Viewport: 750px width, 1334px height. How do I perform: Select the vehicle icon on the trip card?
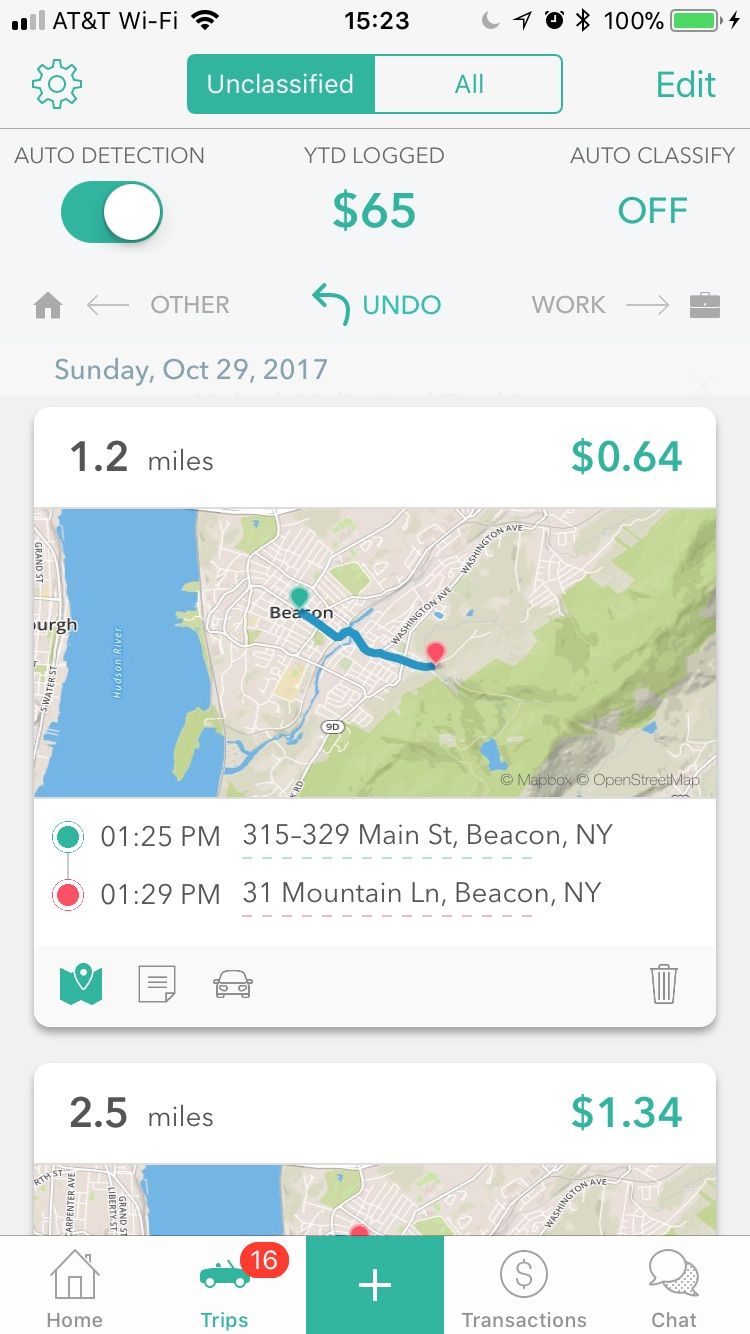click(x=232, y=983)
